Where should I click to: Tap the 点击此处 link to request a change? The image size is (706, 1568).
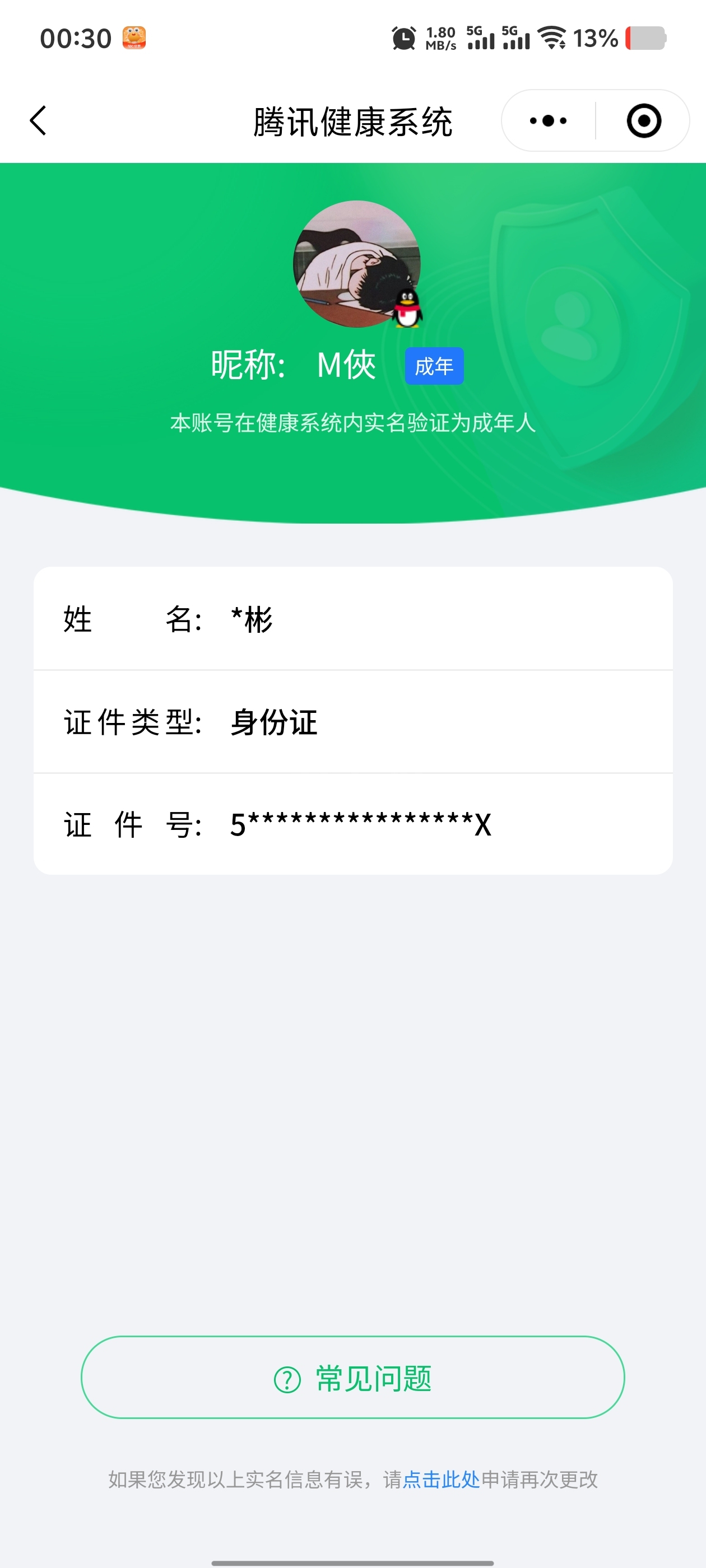pos(441,1479)
